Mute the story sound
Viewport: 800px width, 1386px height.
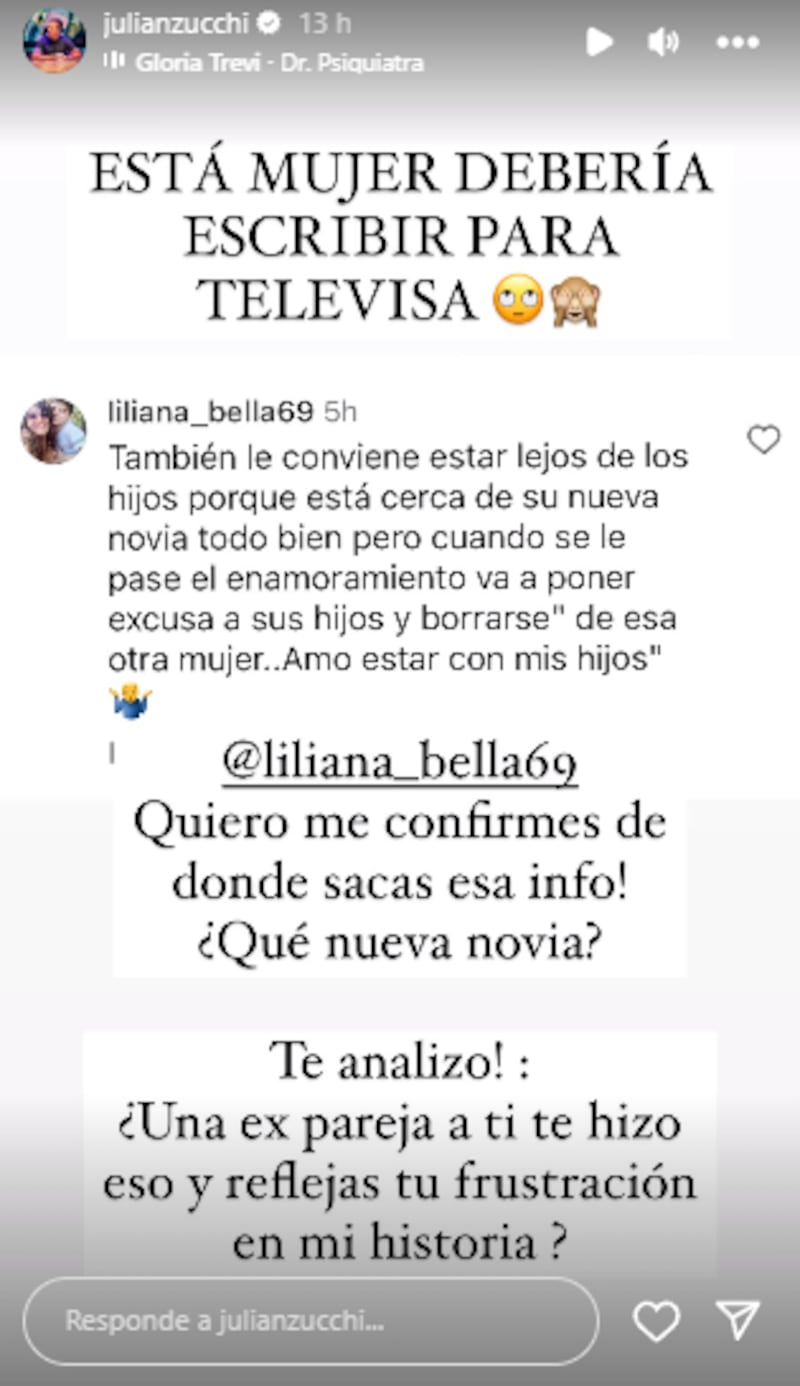pos(662,41)
